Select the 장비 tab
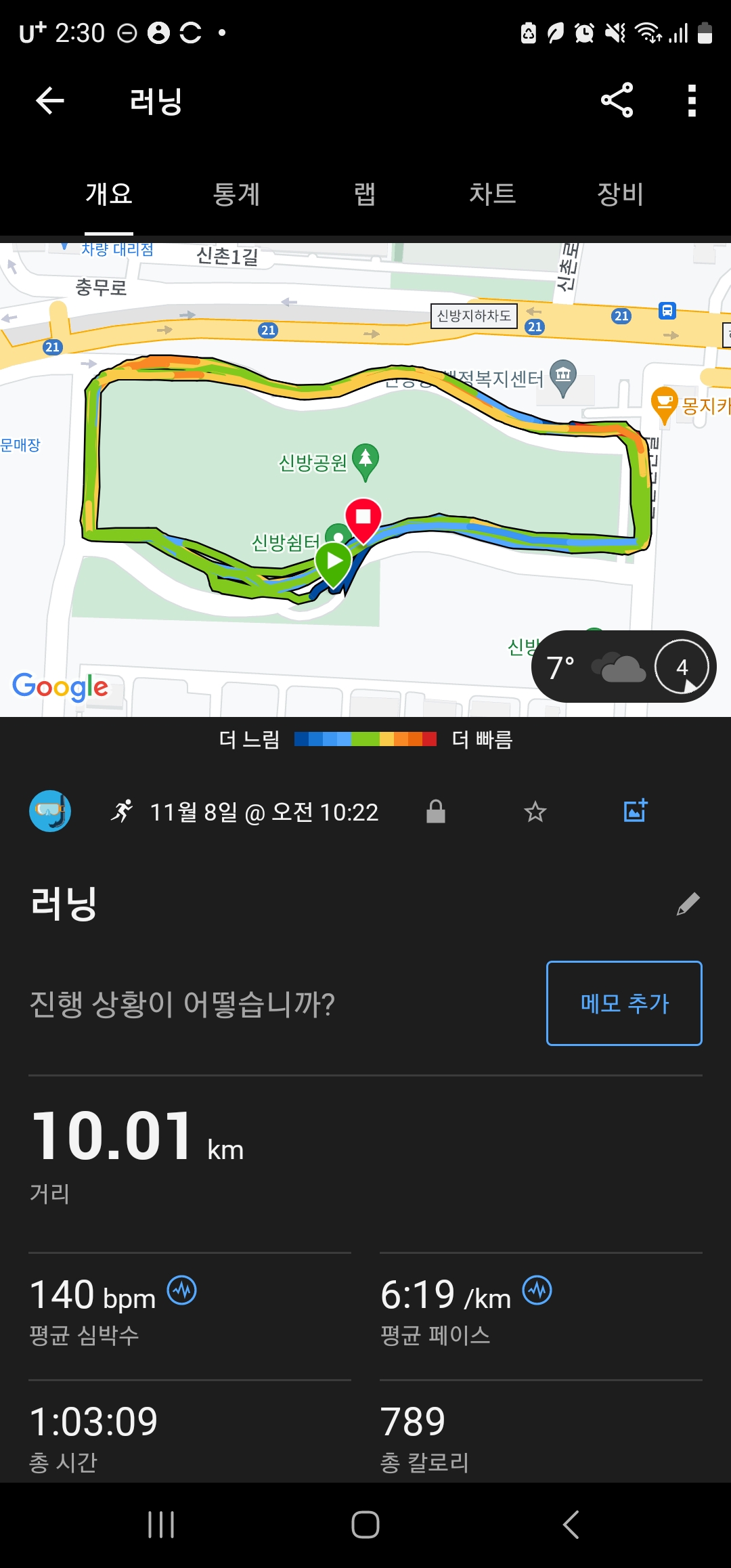 tap(620, 194)
